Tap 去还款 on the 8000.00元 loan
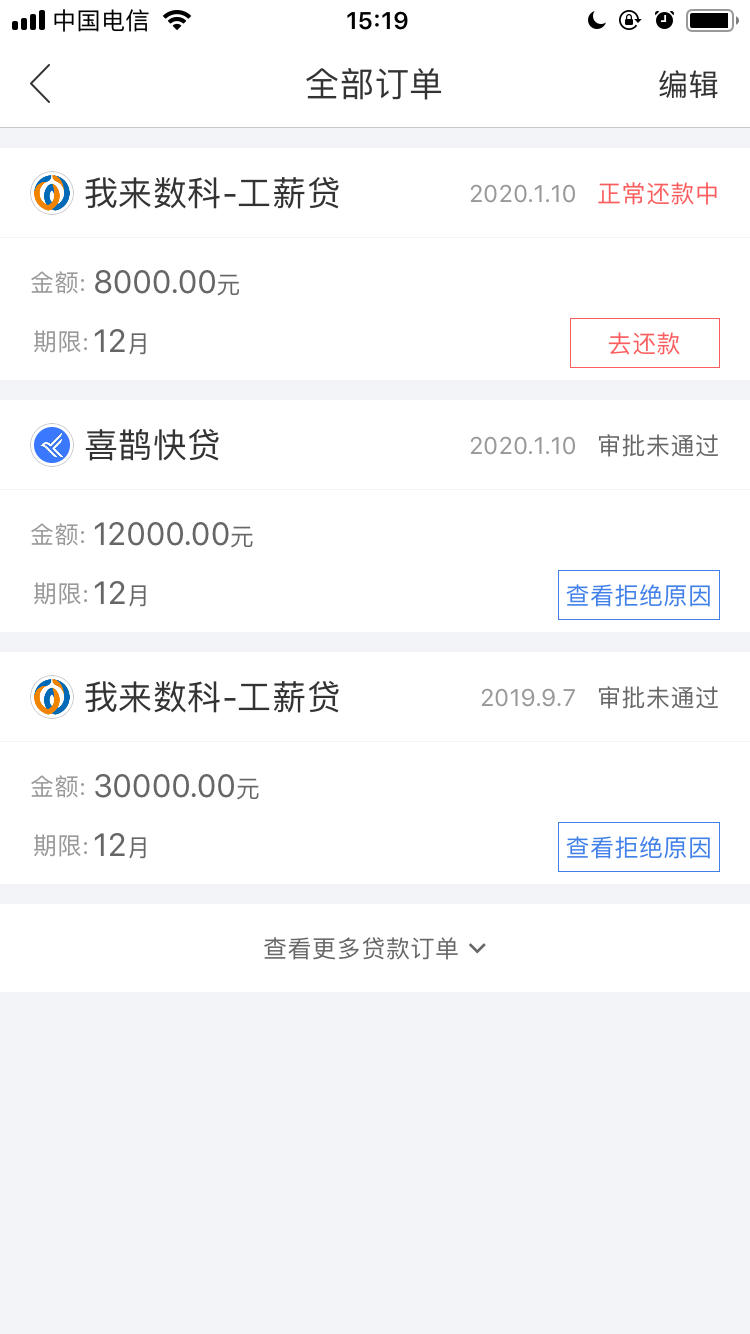The image size is (750, 1334). point(644,343)
